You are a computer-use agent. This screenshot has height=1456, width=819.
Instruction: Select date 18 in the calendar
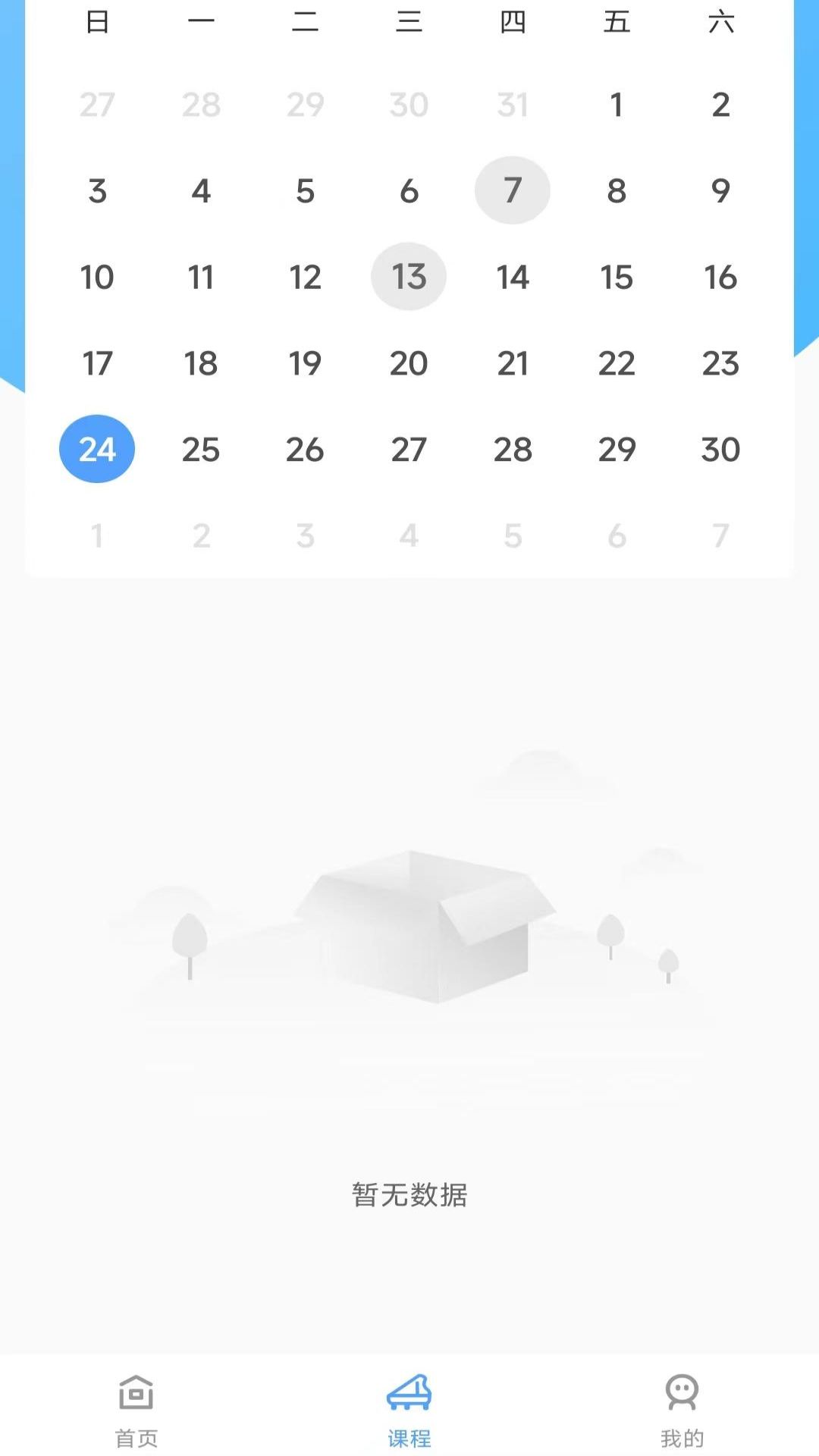(x=201, y=363)
